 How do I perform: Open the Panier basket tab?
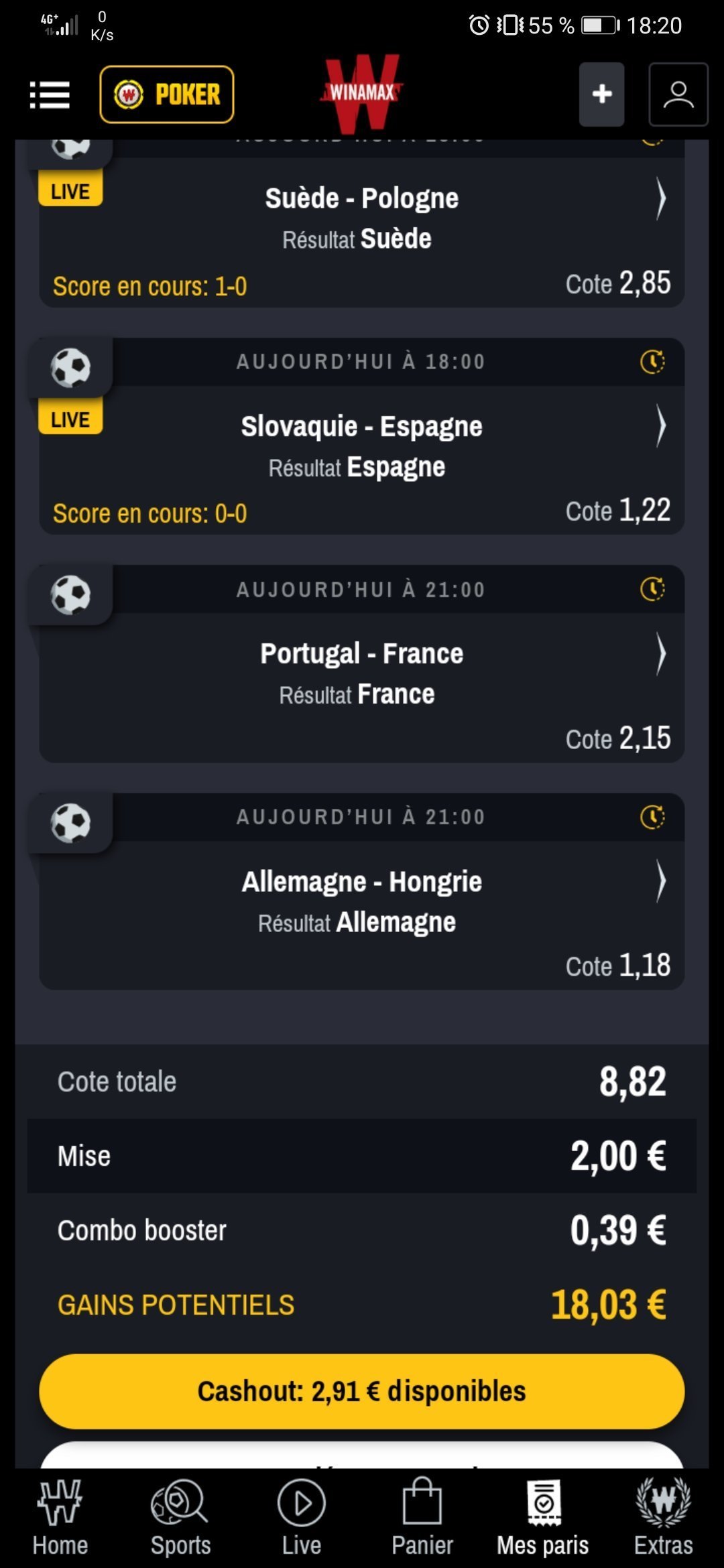[422, 1517]
